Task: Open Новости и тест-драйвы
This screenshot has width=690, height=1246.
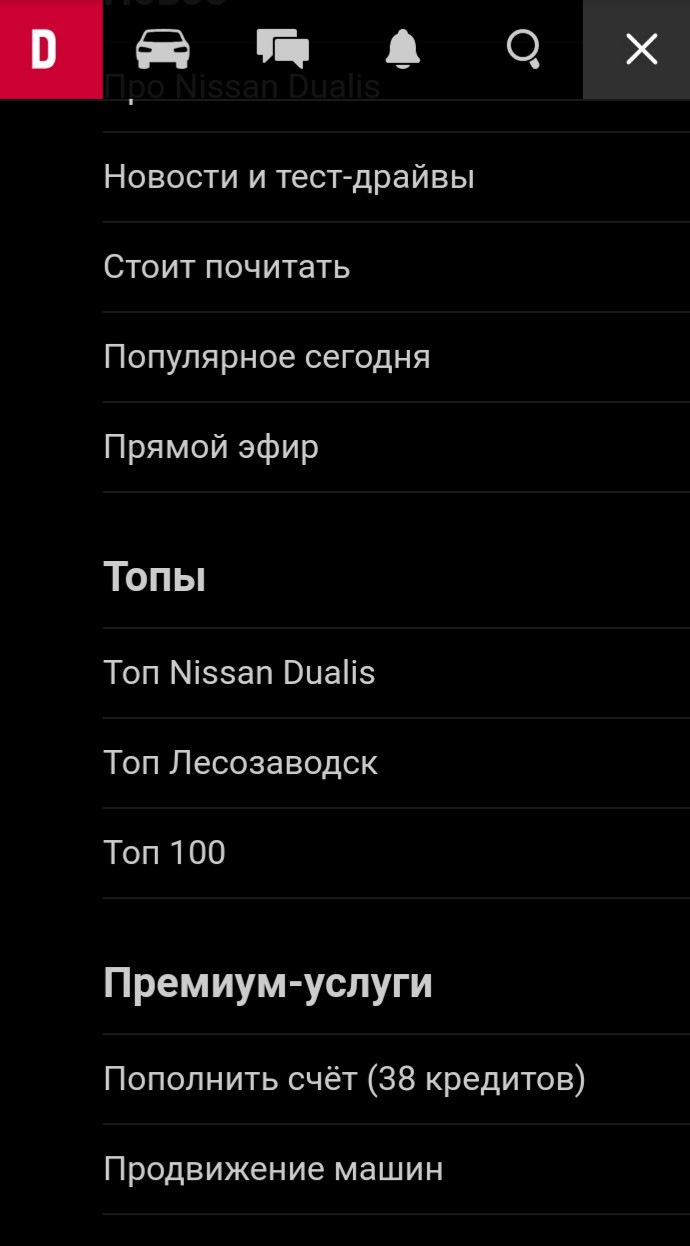Action: click(x=396, y=177)
